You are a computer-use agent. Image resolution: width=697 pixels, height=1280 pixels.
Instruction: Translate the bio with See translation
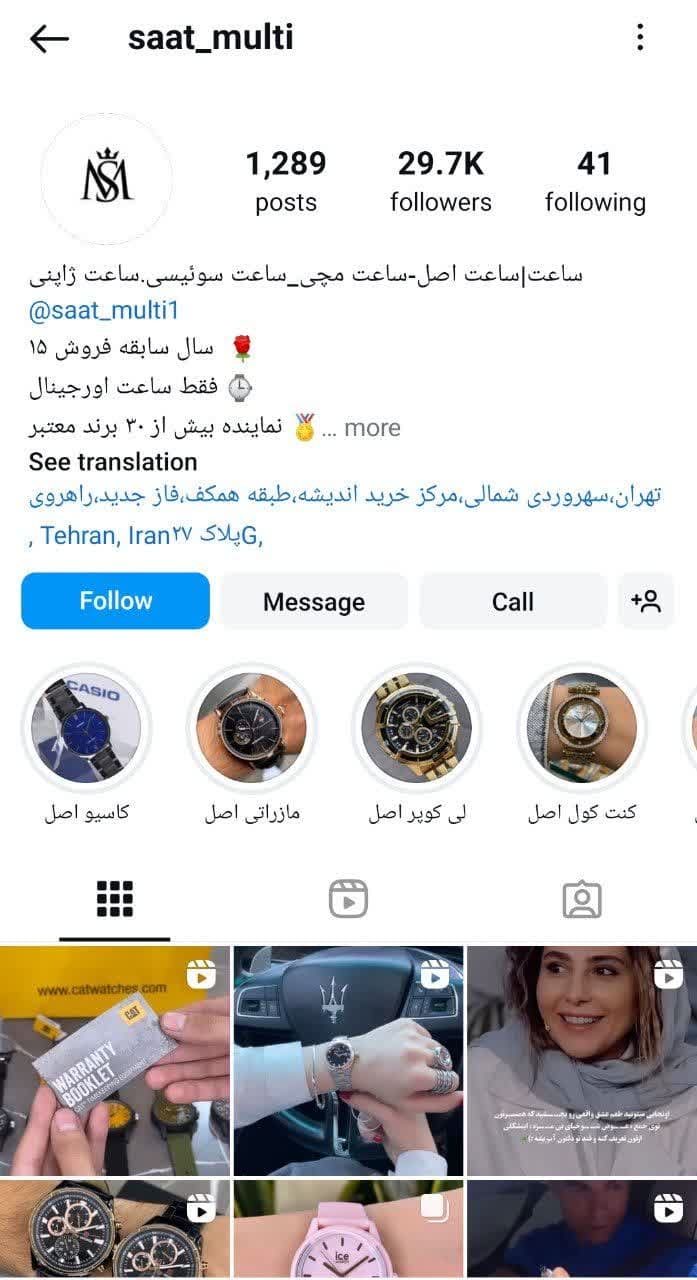click(113, 462)
